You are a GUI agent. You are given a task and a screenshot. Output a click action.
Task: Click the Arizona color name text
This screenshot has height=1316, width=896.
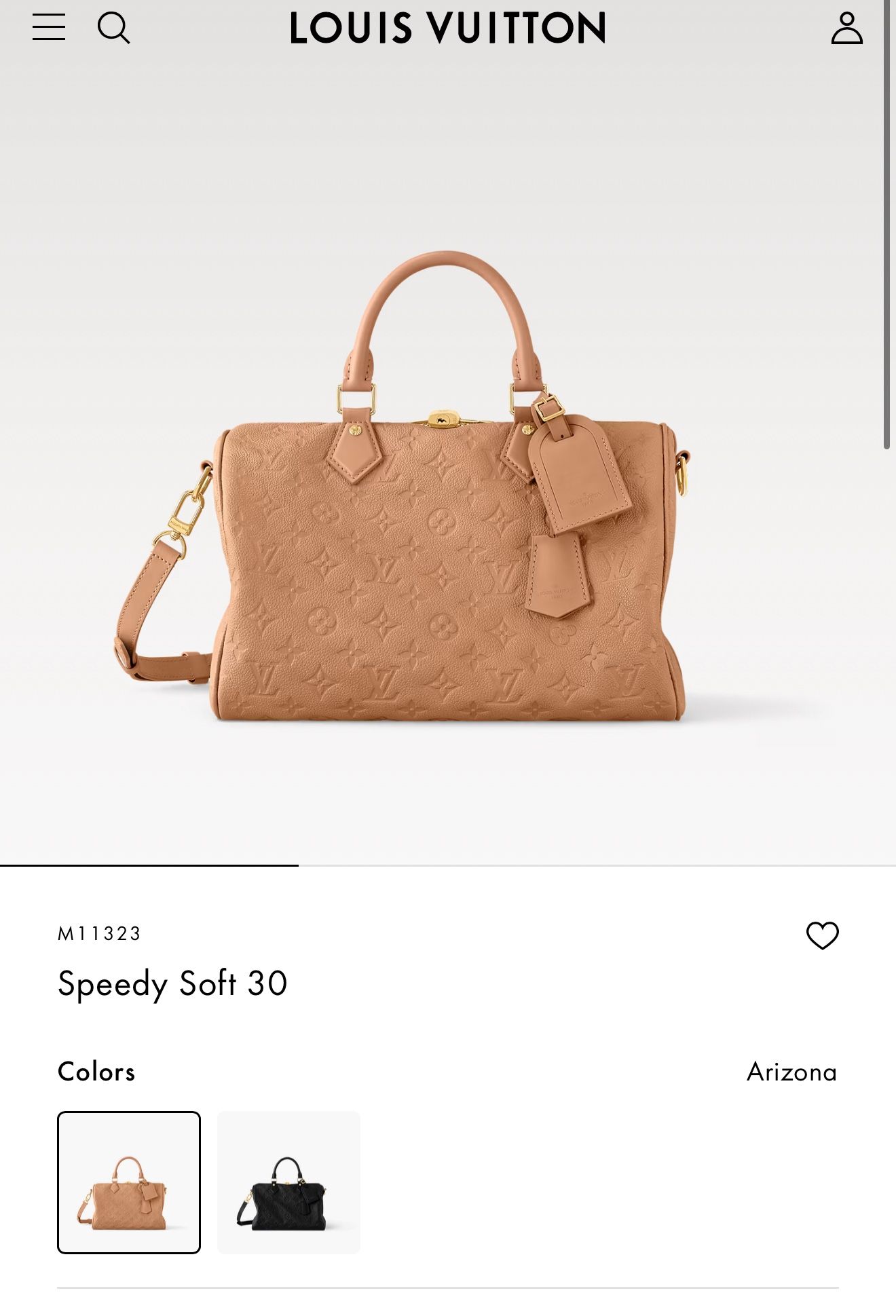tap(794, 1071)
